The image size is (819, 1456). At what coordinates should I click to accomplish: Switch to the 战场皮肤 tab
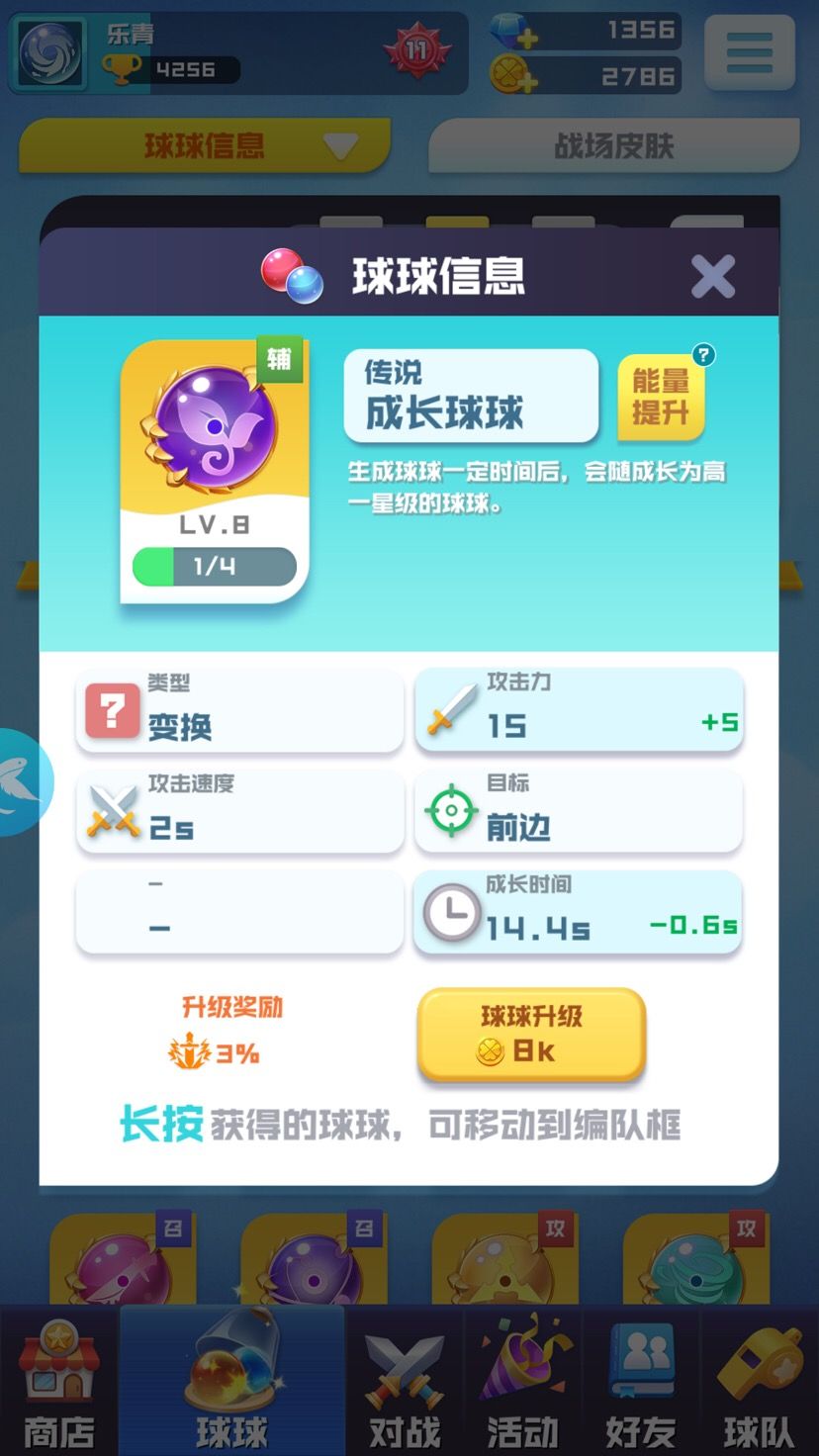coord(613,144)
